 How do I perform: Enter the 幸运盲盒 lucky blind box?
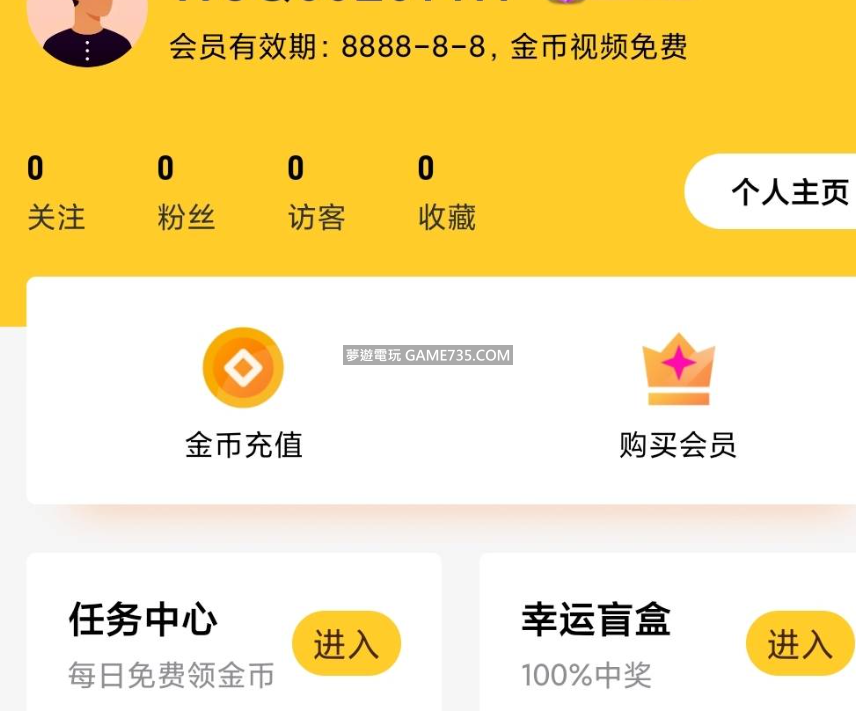[799, 644]
